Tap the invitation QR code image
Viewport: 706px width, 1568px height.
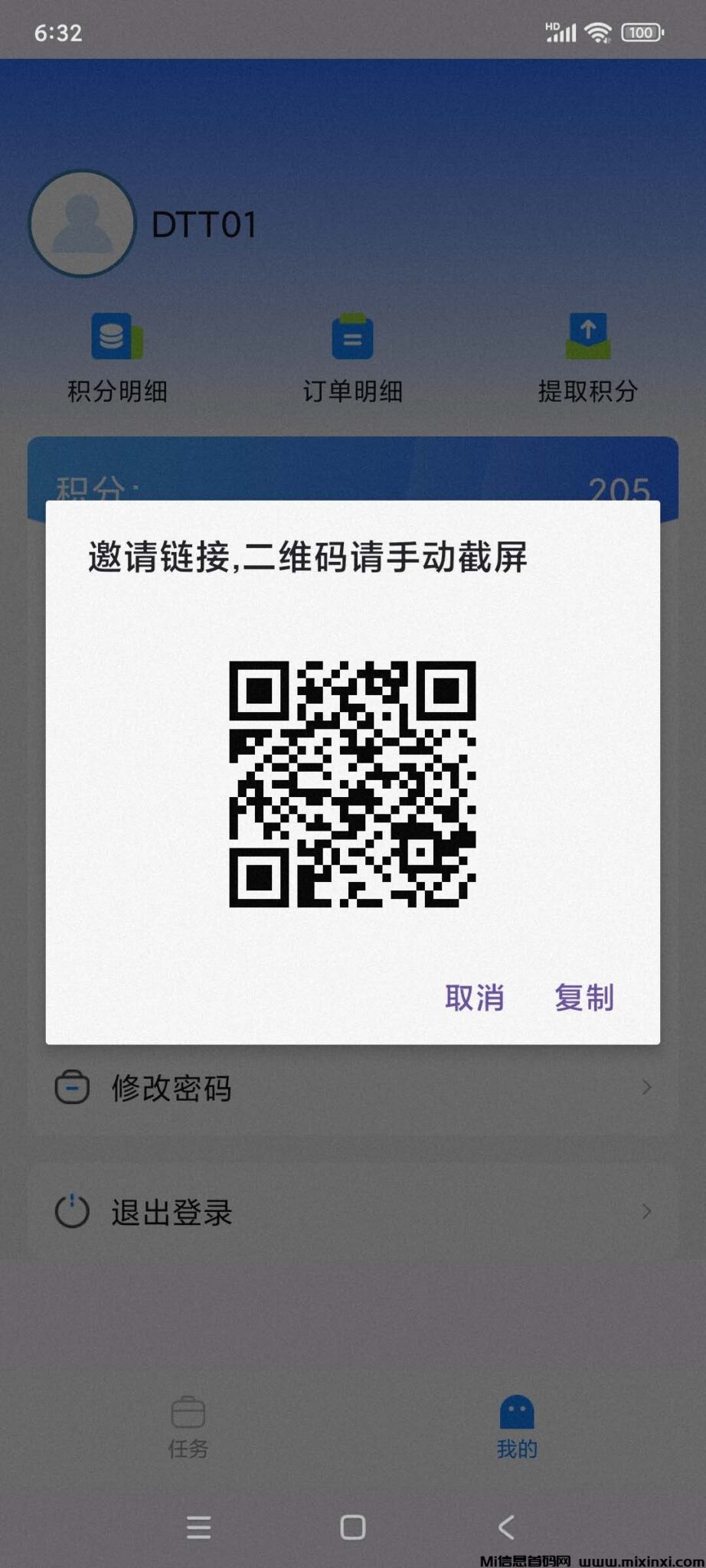point(352,785)
